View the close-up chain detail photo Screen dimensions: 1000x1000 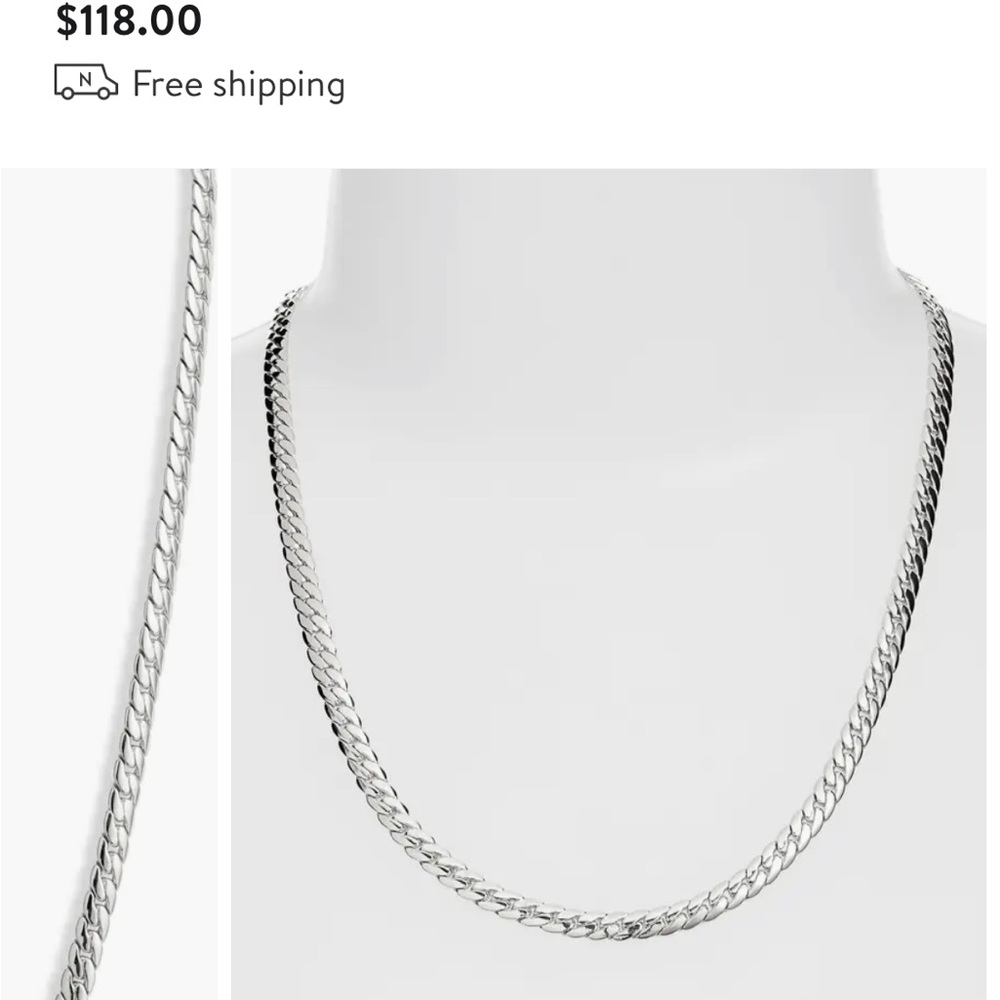click(x=108, y=584)
